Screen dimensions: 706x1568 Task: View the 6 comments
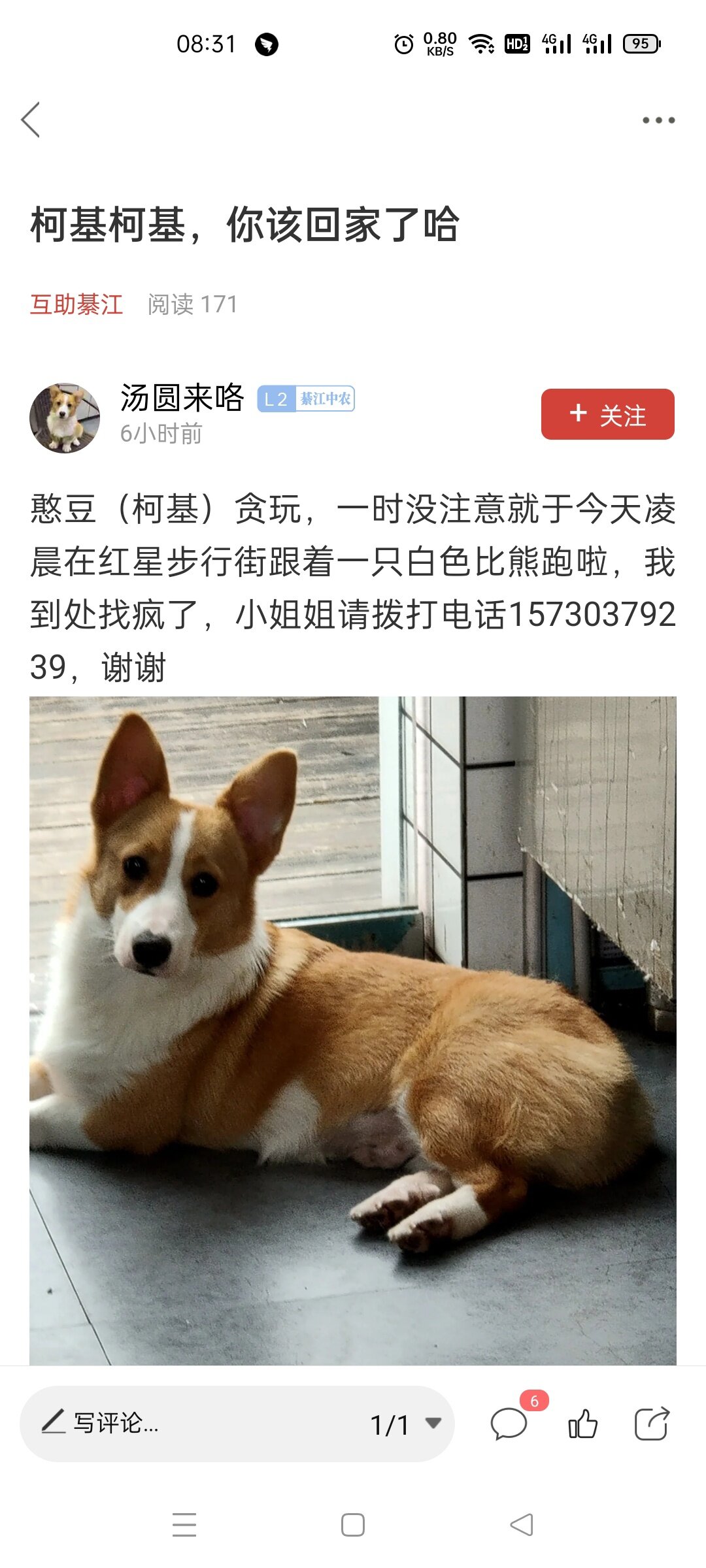point(509,1423)
